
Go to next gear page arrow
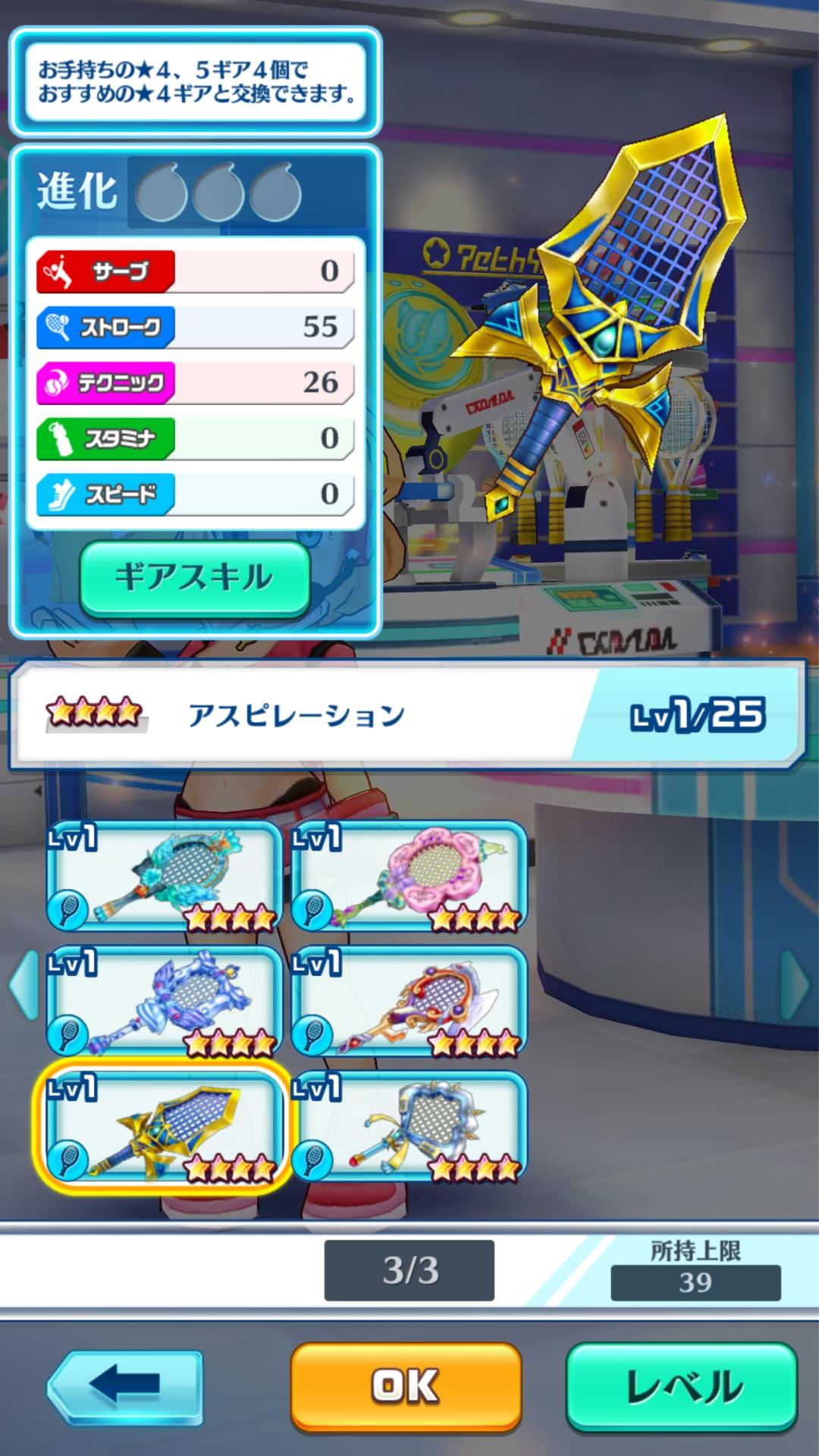point(794,985)
